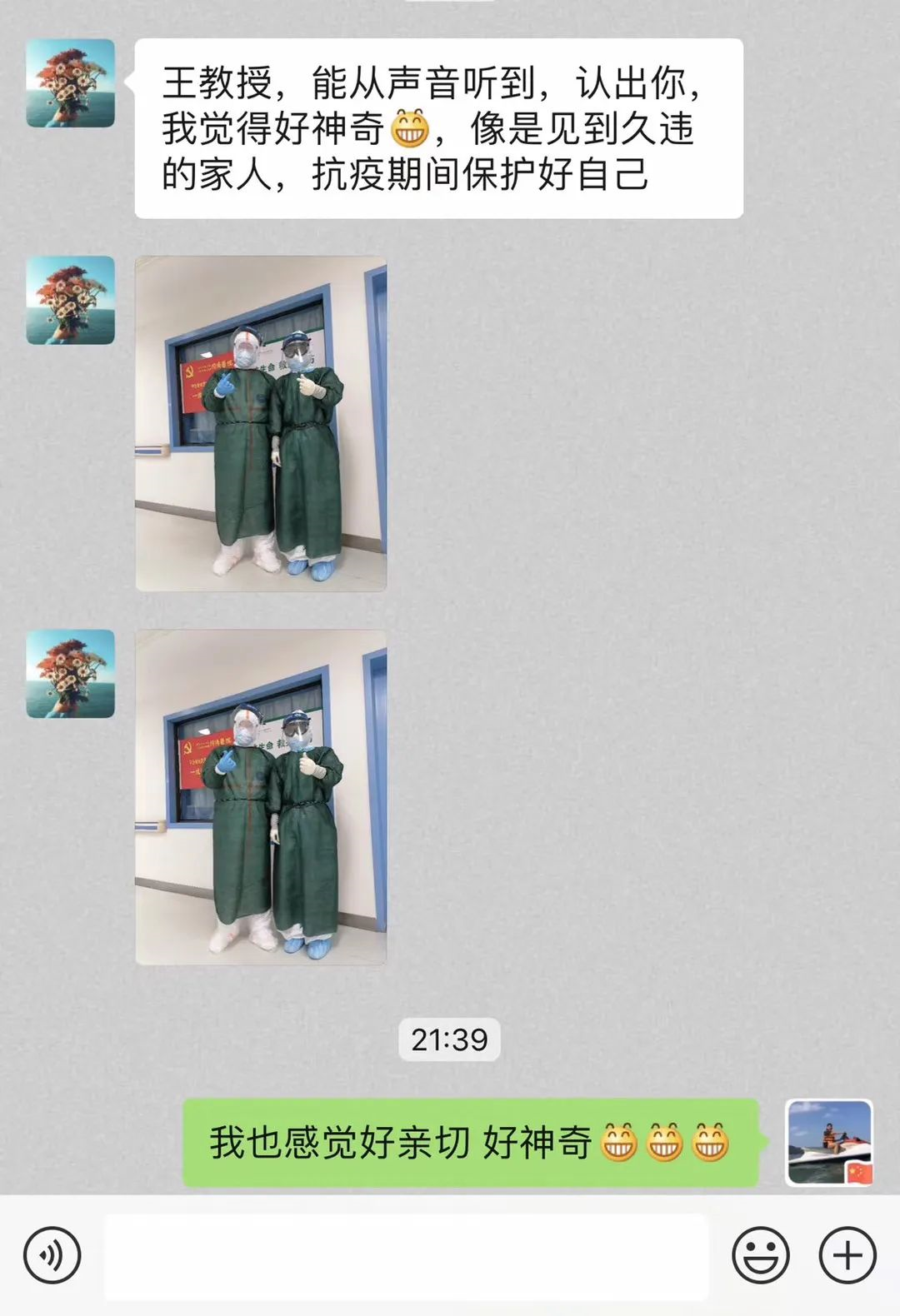Switch to voice message input
This screenshot has width=900, height=1316.
tap(52, 1255)
